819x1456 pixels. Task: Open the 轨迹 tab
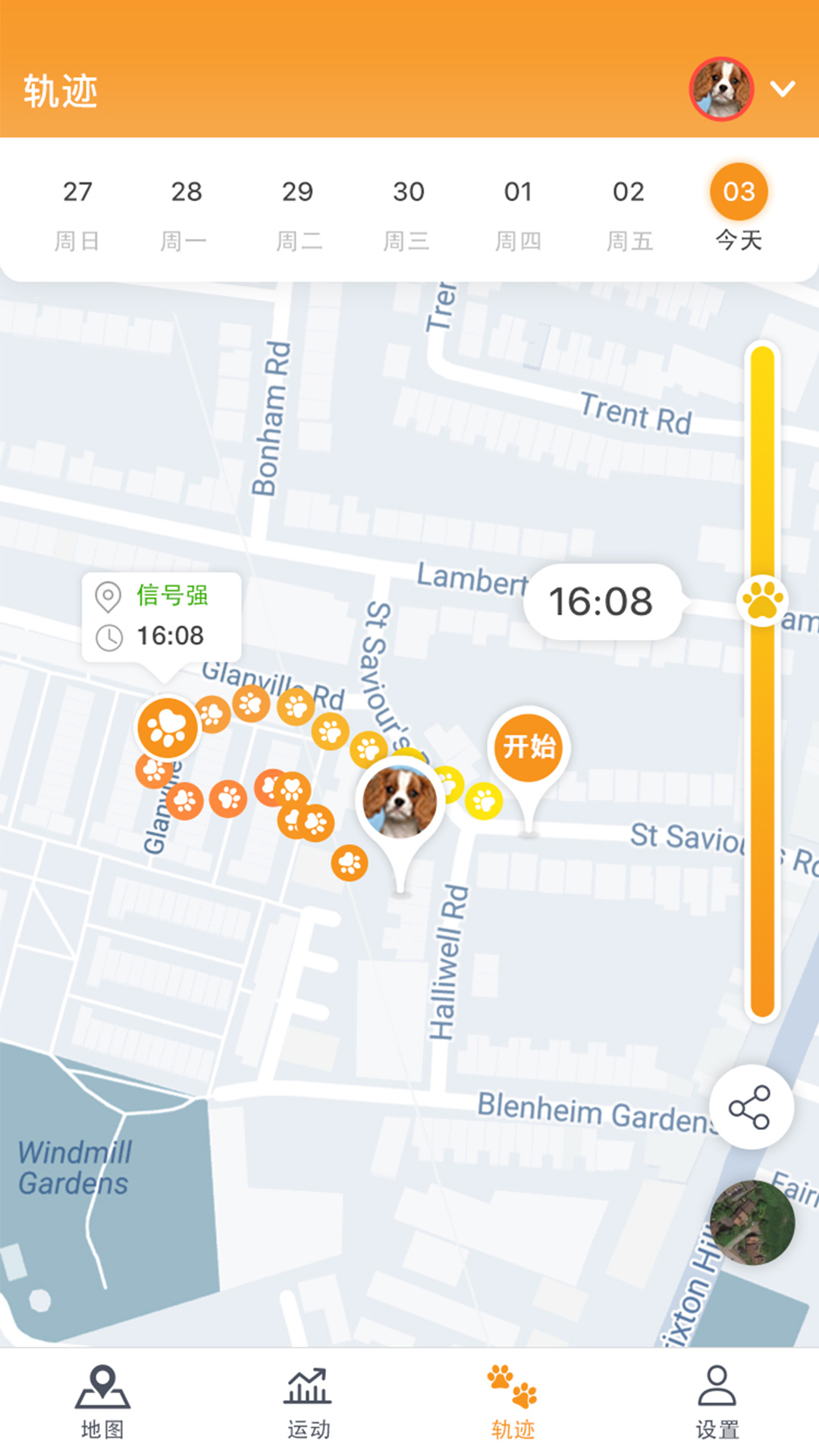click(513, 1403)
